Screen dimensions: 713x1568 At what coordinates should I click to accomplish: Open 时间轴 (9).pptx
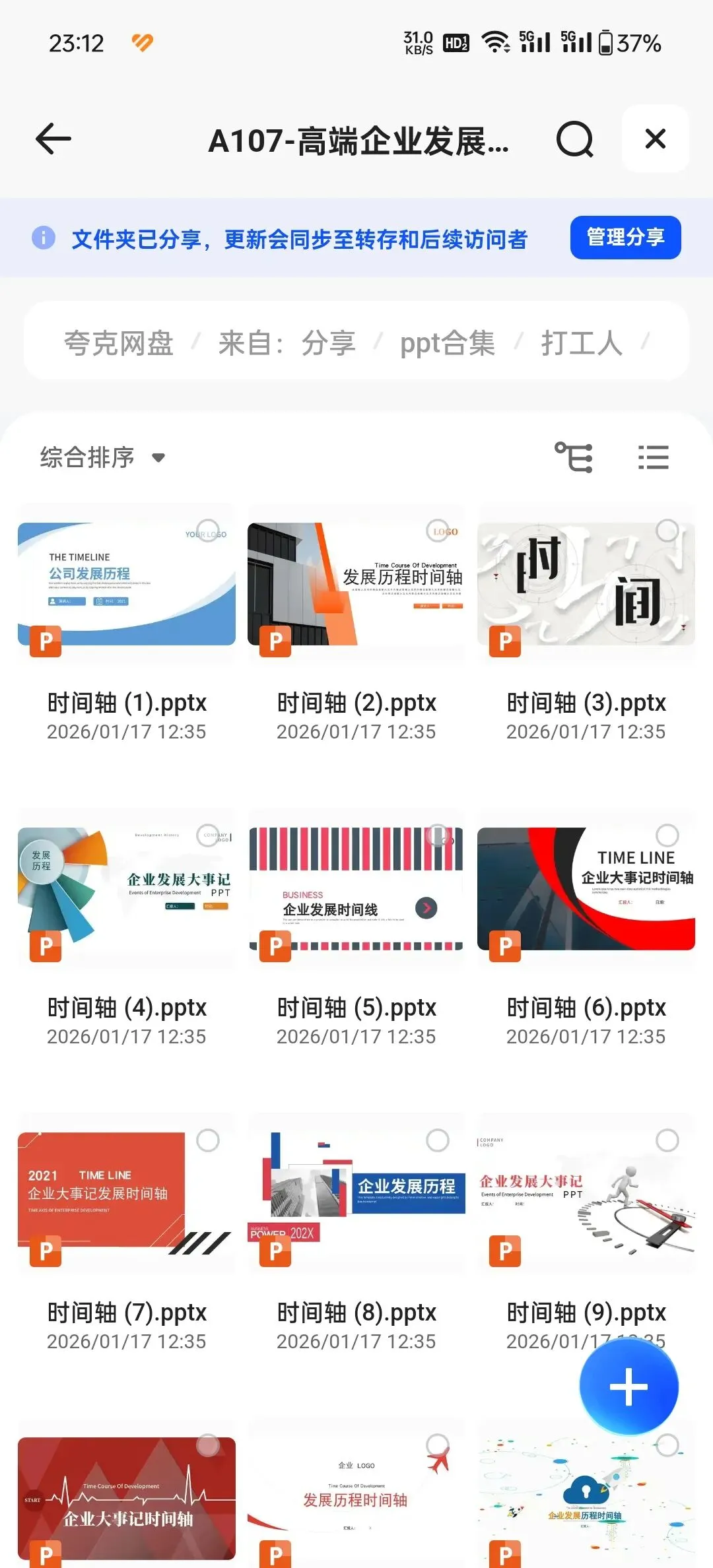tap(586, 1194)
